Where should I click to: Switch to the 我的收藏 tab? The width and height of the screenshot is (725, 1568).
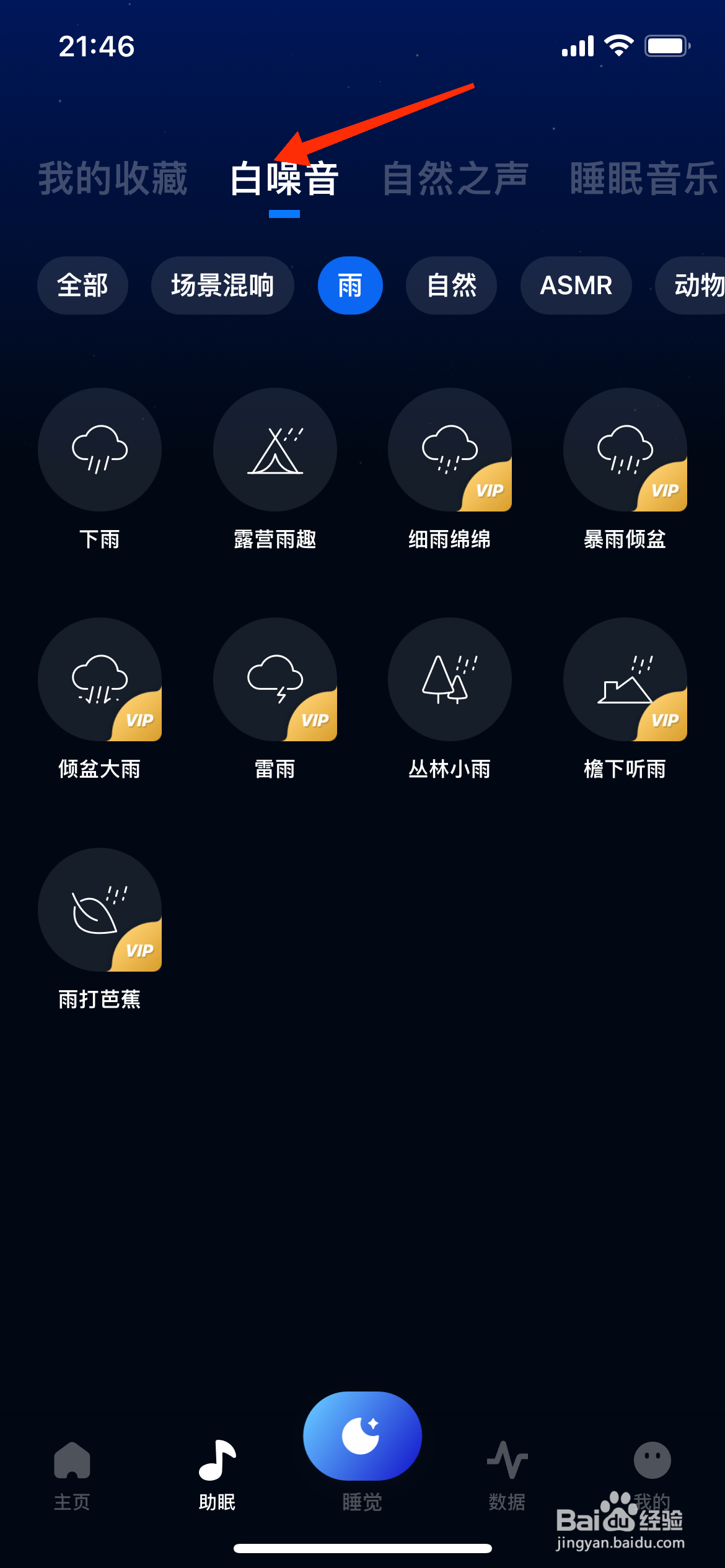coord(113,178)
